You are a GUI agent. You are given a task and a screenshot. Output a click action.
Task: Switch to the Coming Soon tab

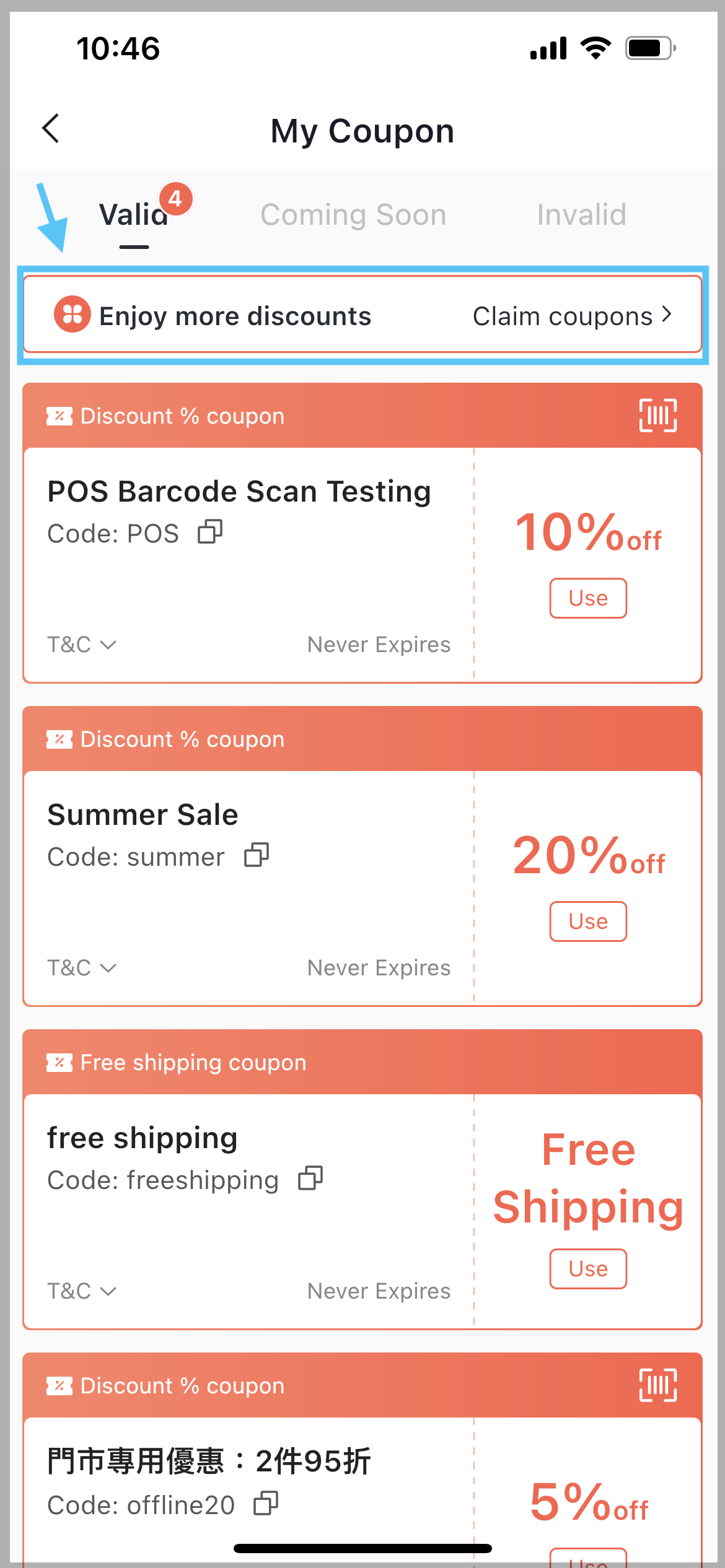353,215
